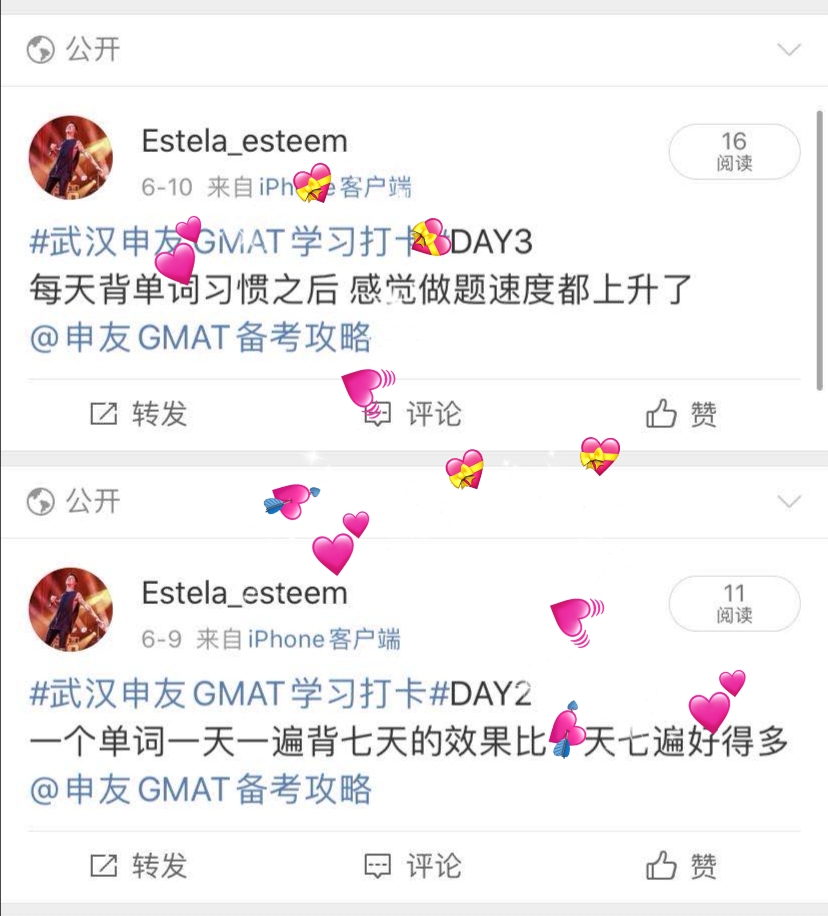The image size is (828, 916).
Task: Like the DAY3 post
Action: tap(681, 413)
